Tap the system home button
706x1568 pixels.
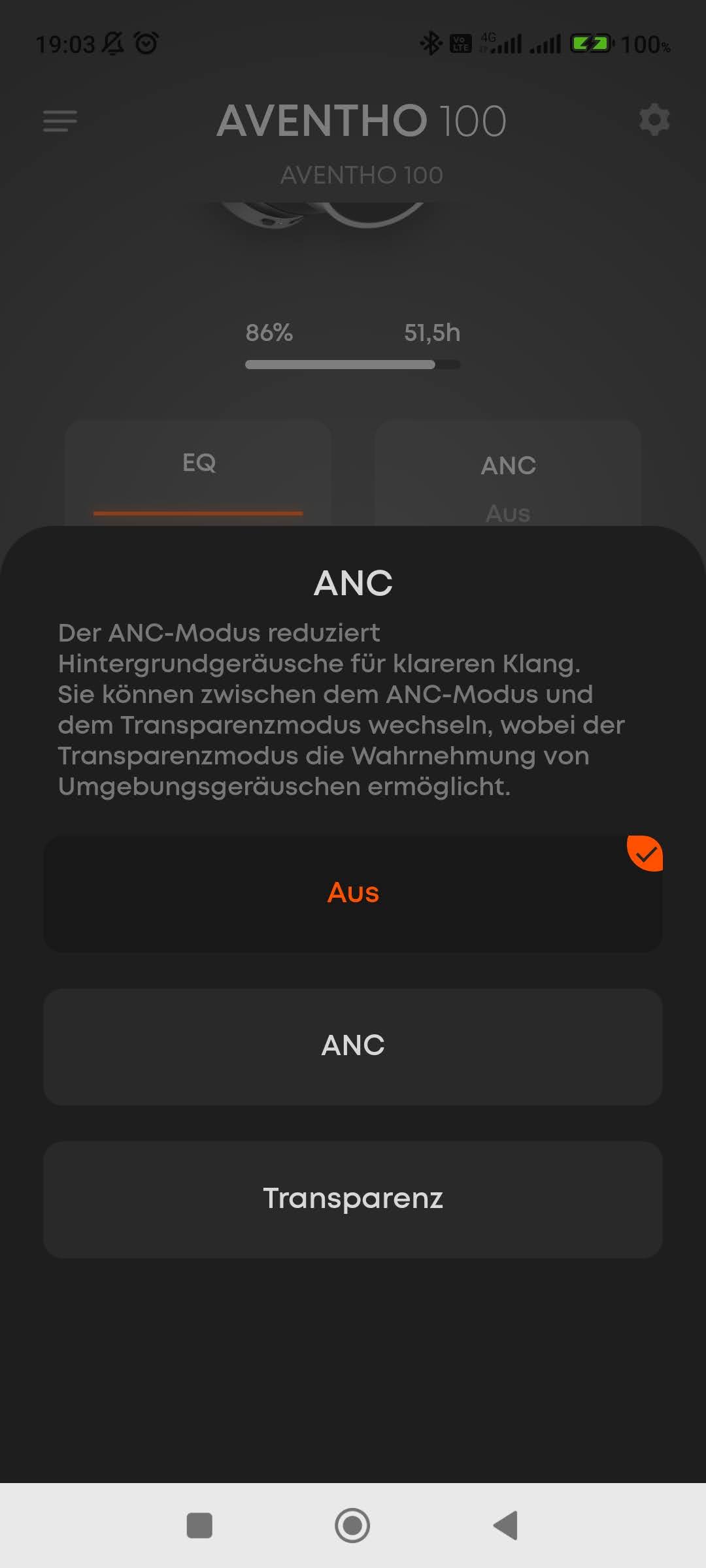tap(352, 1526)
